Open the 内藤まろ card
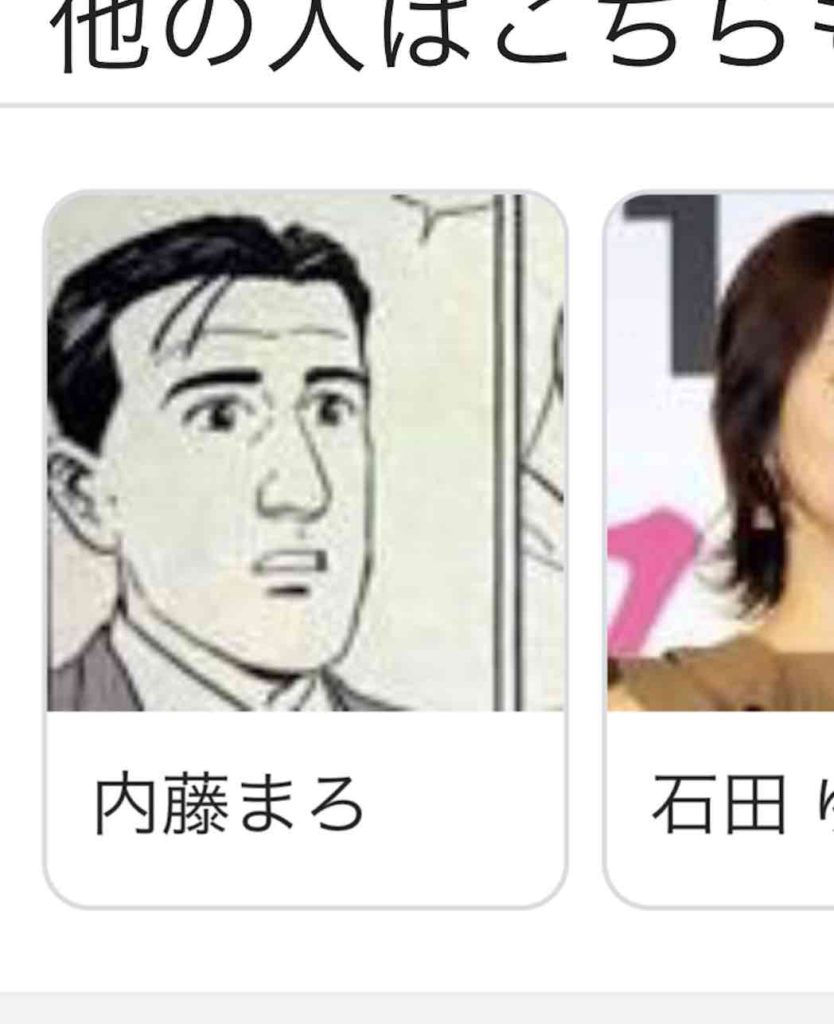Screen dimensions: 834x1024 point(305,548)
